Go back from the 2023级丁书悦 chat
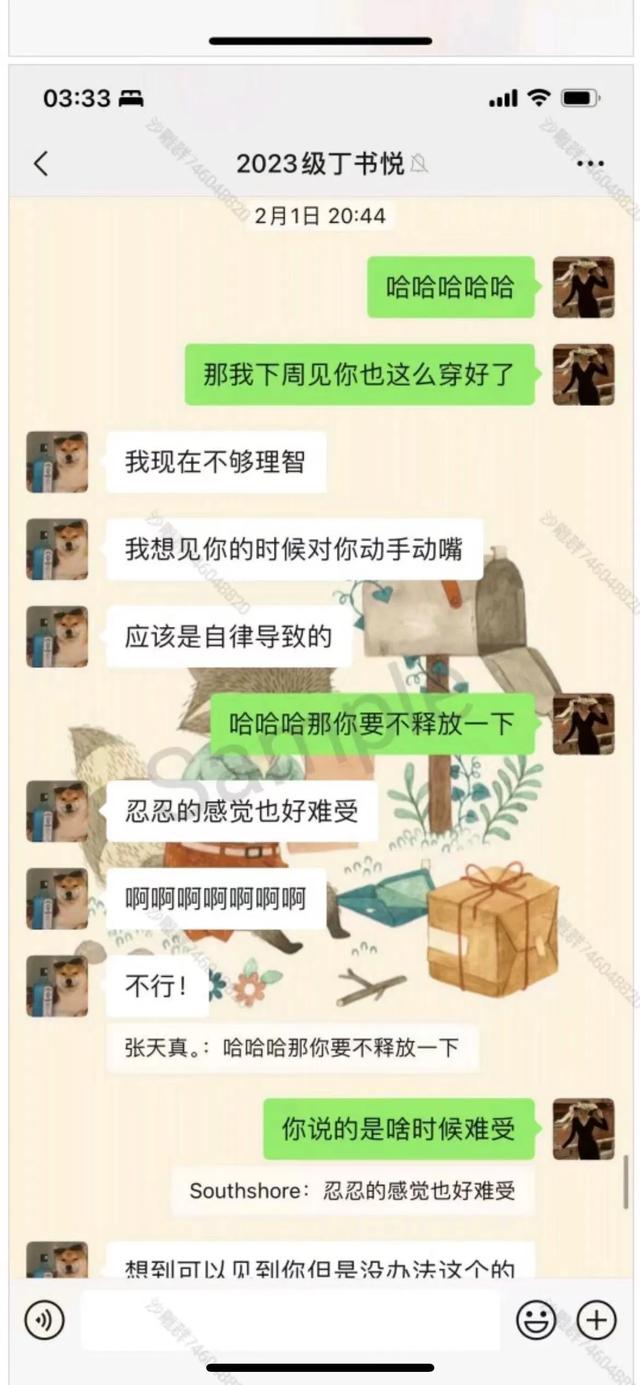The image size is (640, 1385). pyautogui.click(x=41, y=164)
